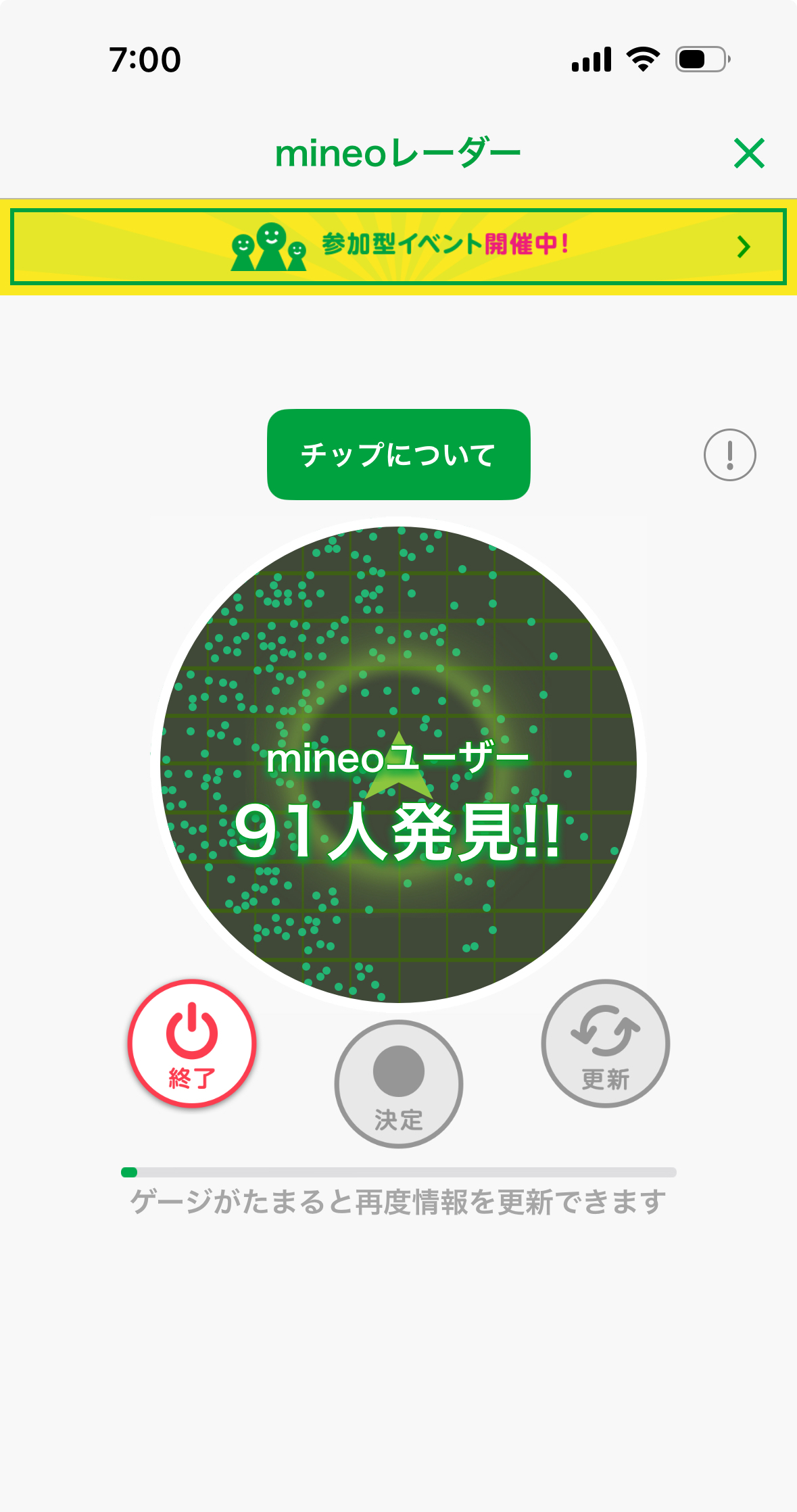The width and height of the screenshot is (797, 1512).
Task: Close the mineoレーダー screen
Action: pyautogui.click(x=749, y=153)
